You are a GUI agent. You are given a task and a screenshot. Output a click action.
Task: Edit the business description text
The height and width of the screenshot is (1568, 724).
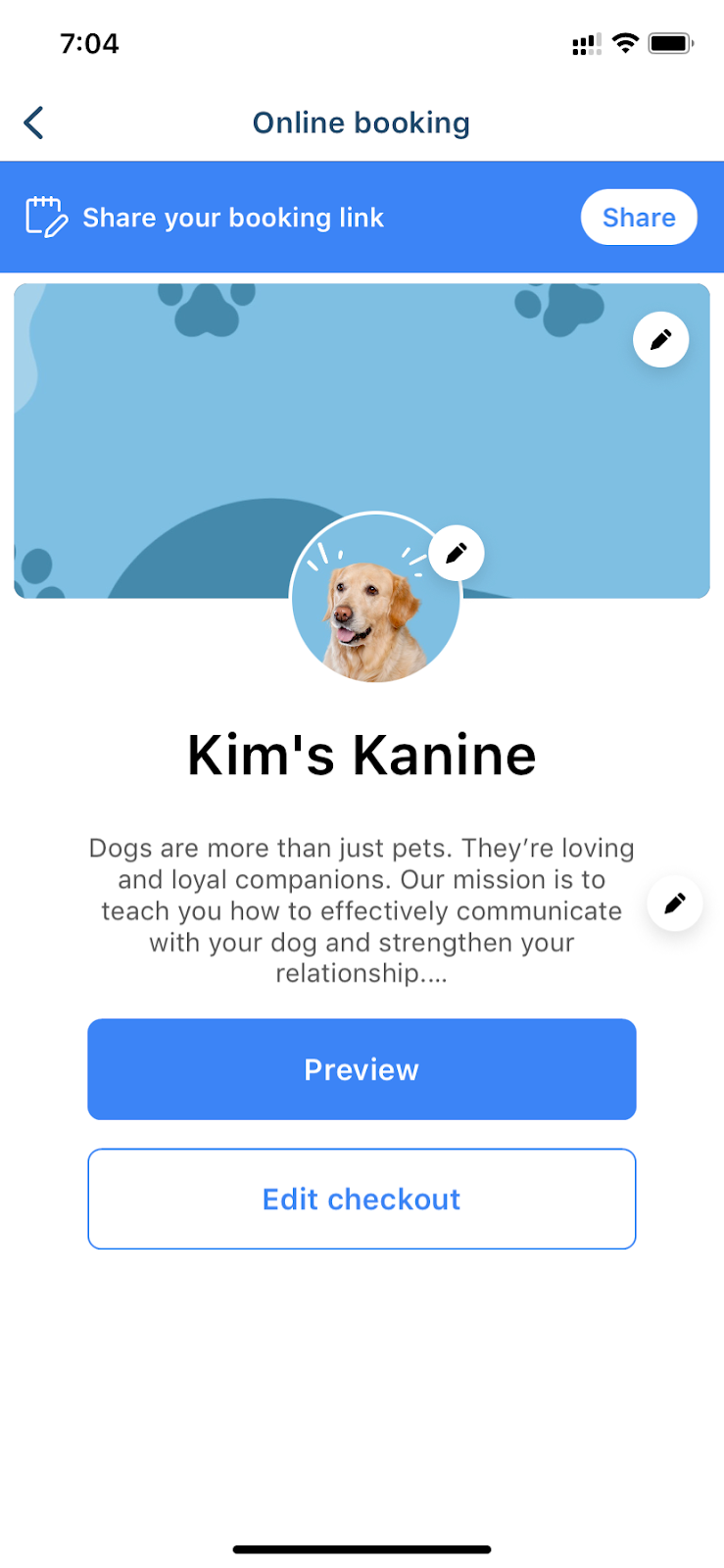675,903
